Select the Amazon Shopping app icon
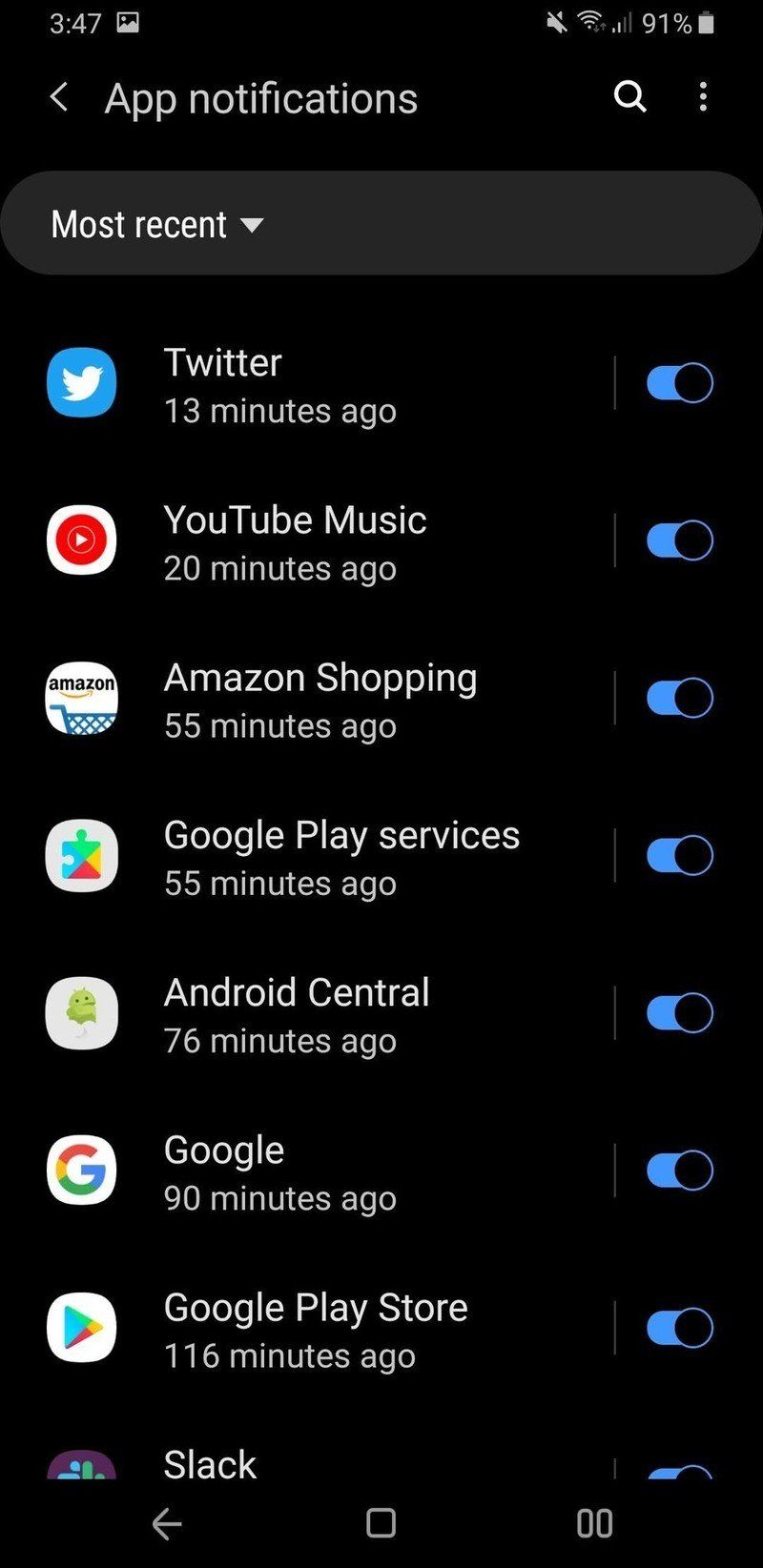This screenshot has height=1568, width=763. (81, 698)
